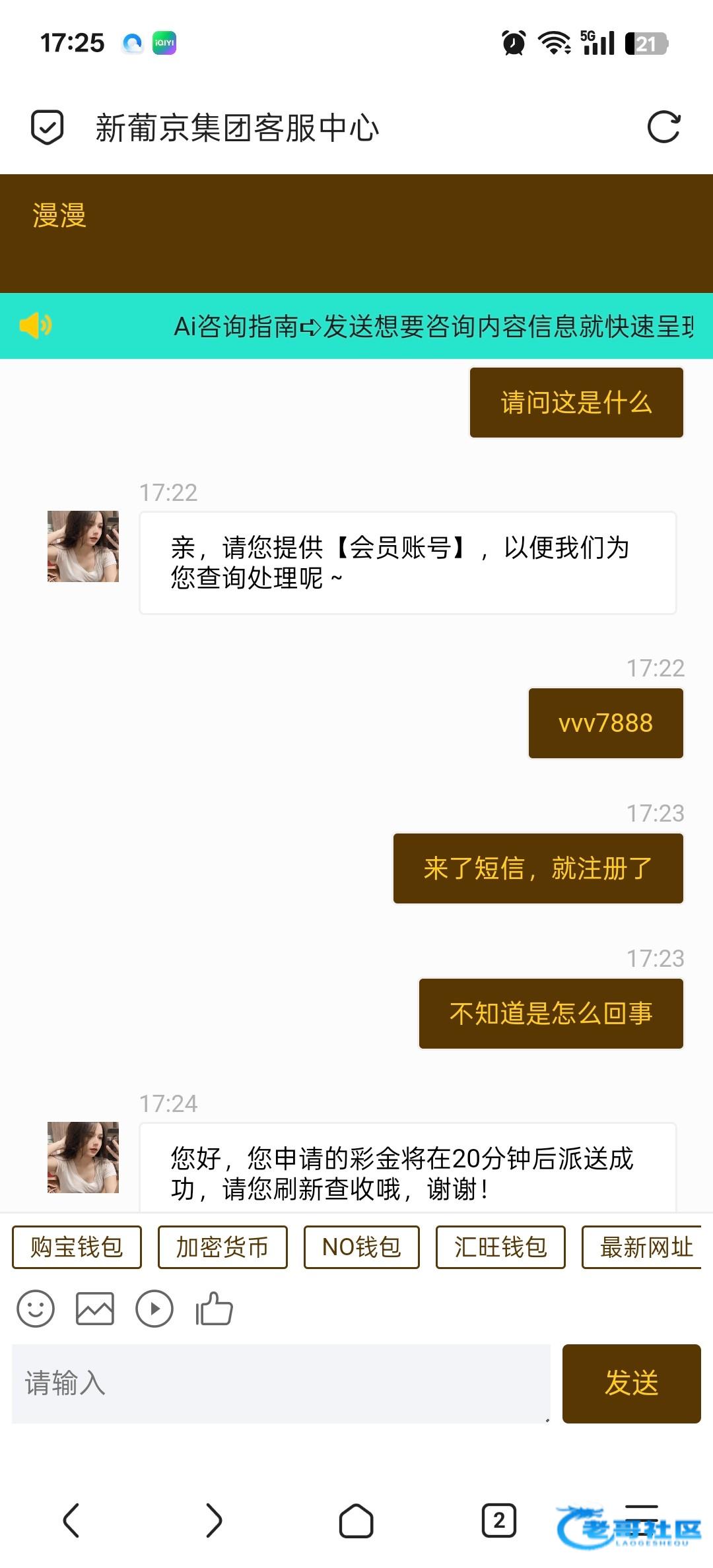Attach an image to the chat
This screenshot has width=713, height=1568.
click(95, 1309)
